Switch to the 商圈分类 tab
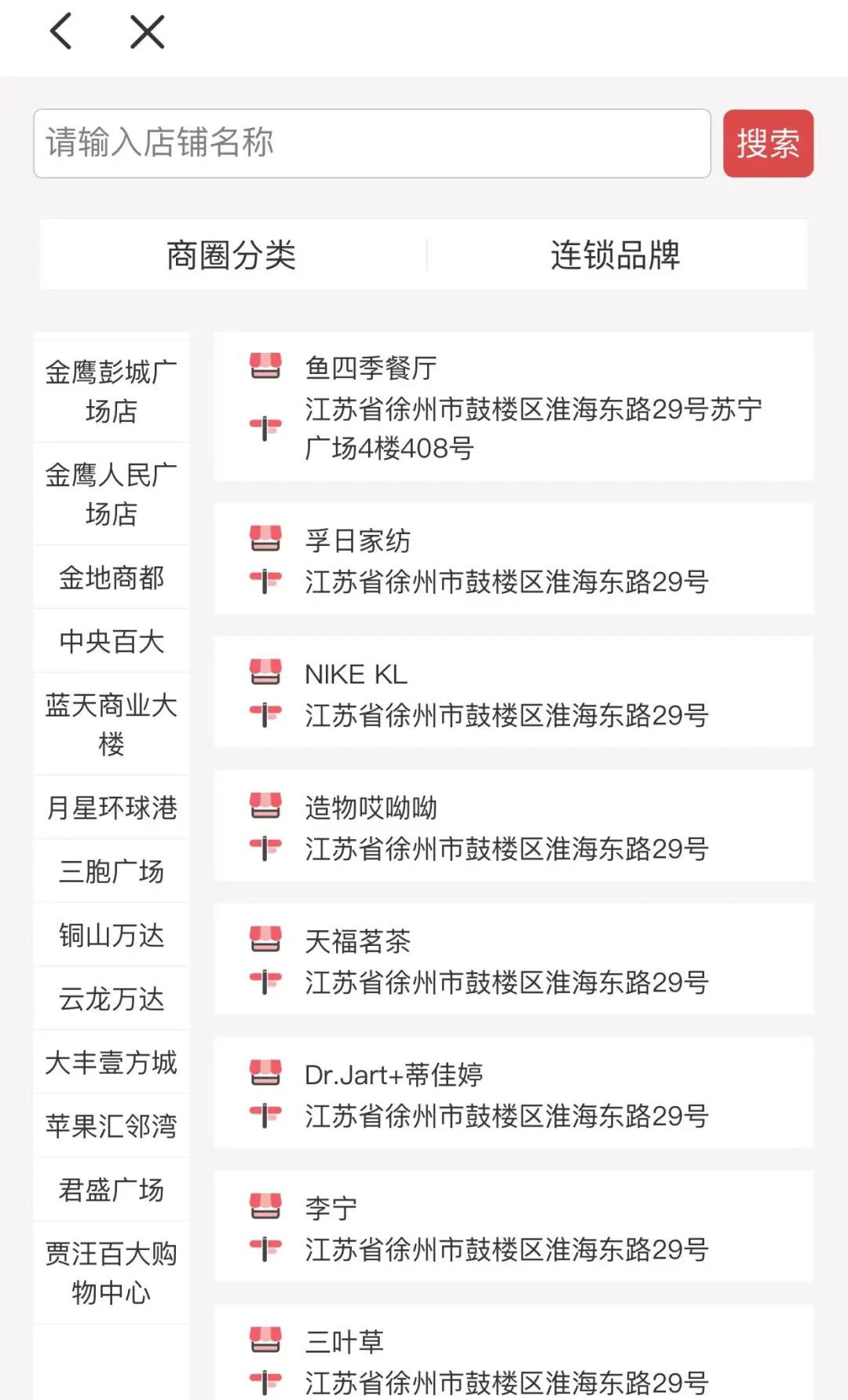The height and width of the screenshot is (1400, 848). (x=232, y=255)
